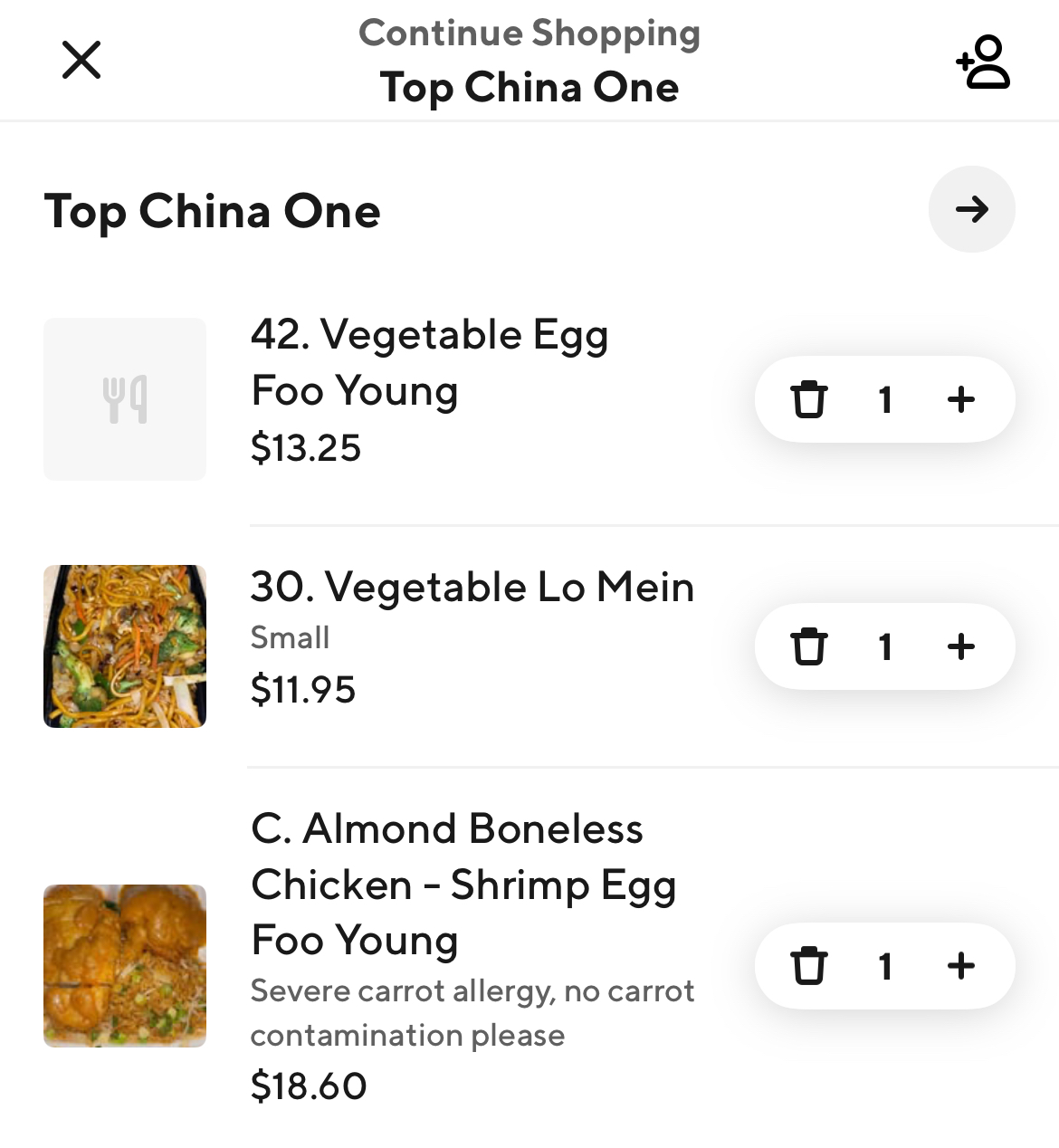
Task: Tap Continue Shopping at the top
Action: [x=529, y=33]
